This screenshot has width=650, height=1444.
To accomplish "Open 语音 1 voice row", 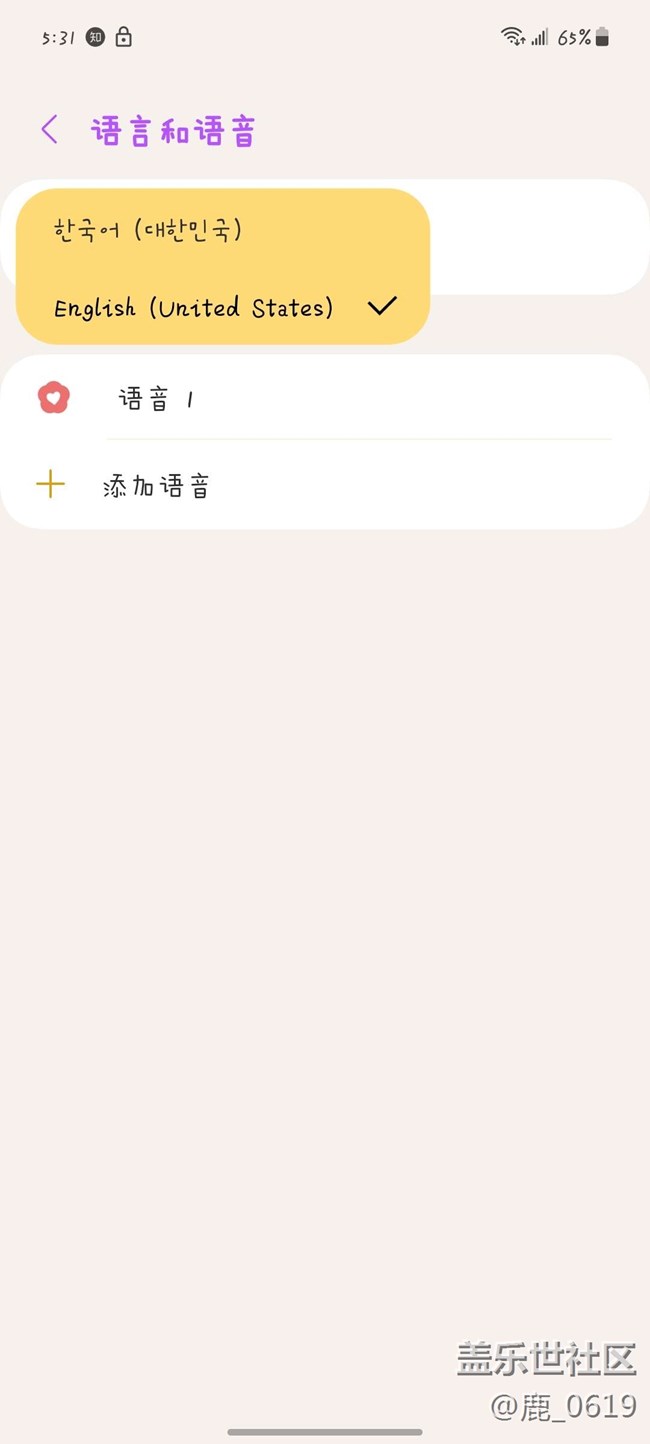I will tap(156, 400).
